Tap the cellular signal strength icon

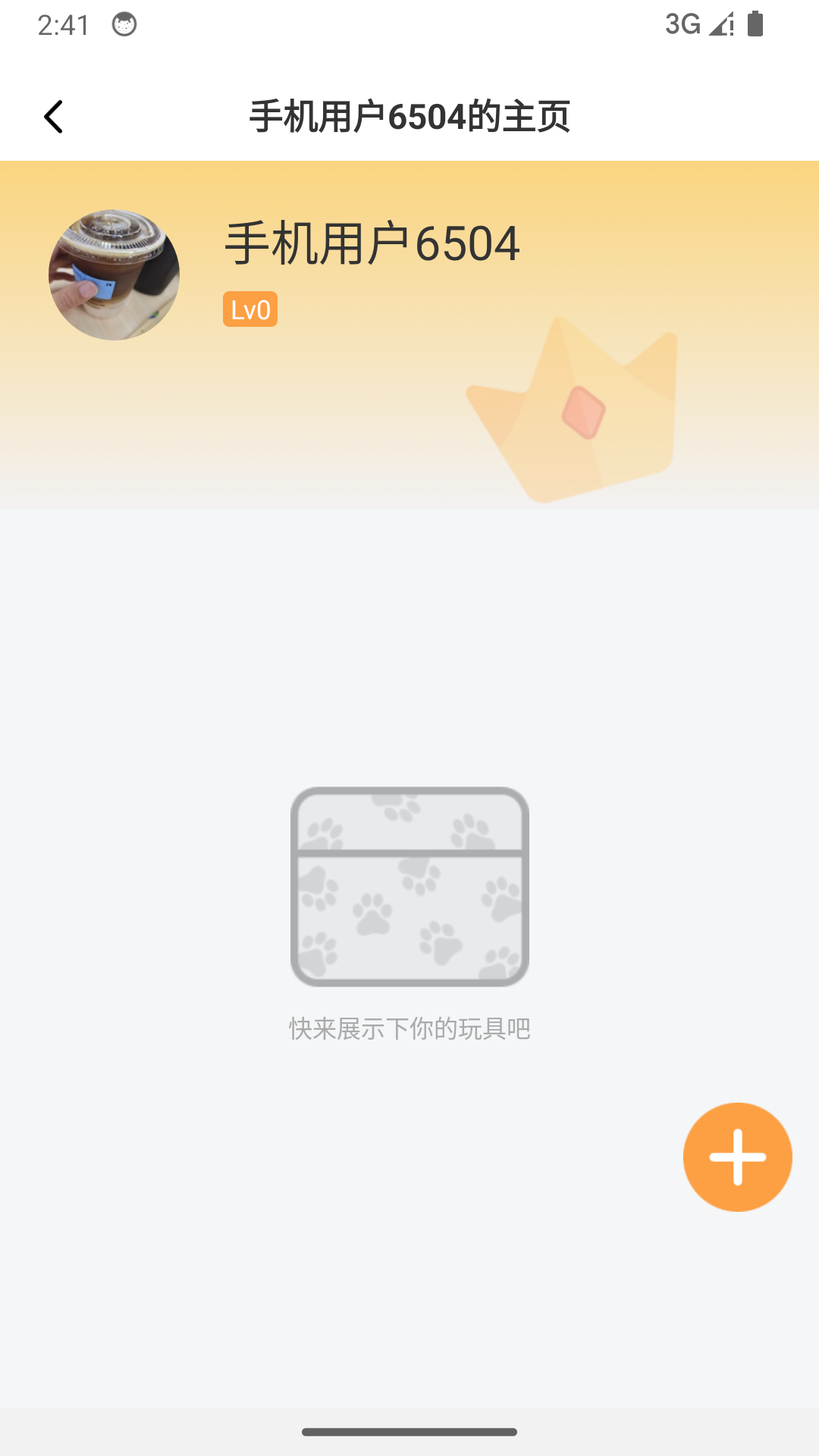722,25
